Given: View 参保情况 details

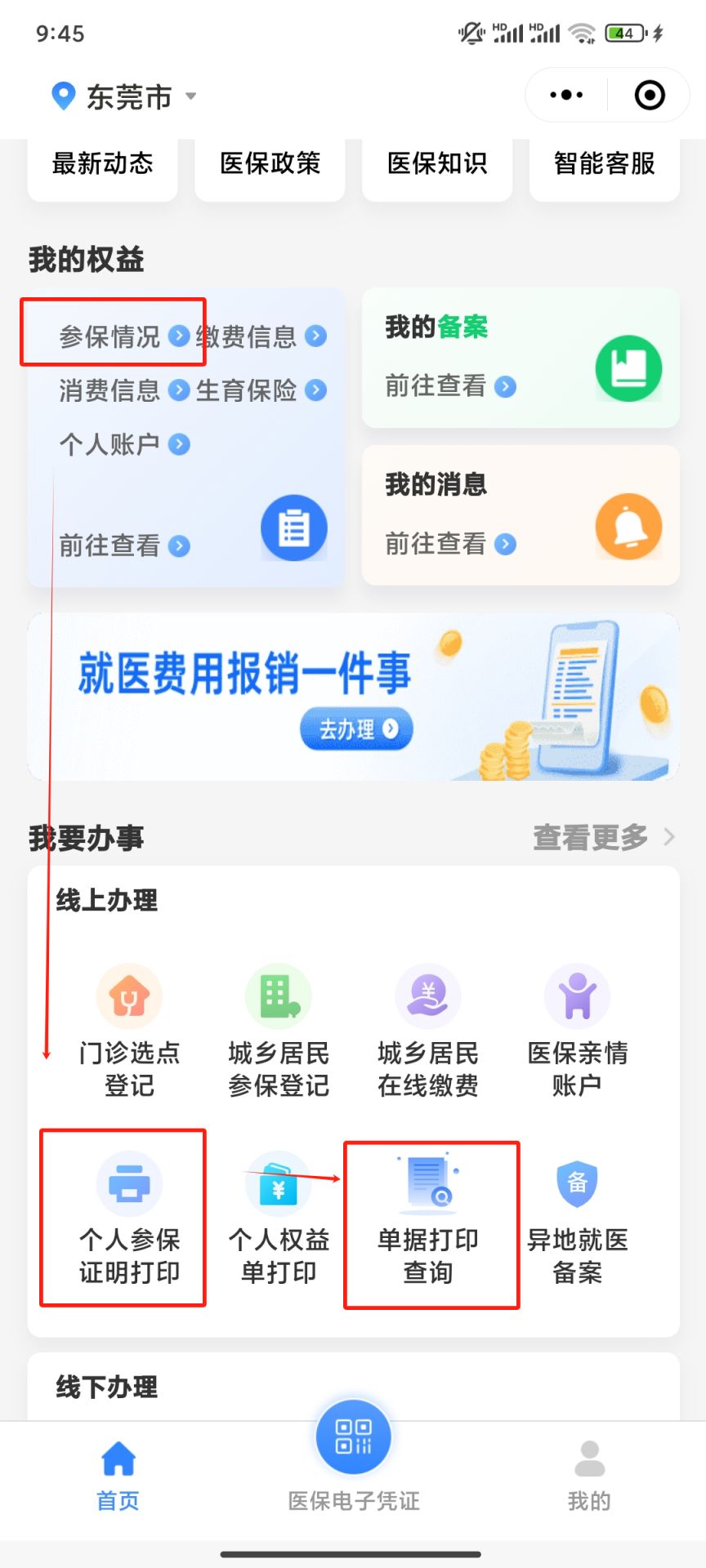Looking at the screenshot, I should [123, 336].
